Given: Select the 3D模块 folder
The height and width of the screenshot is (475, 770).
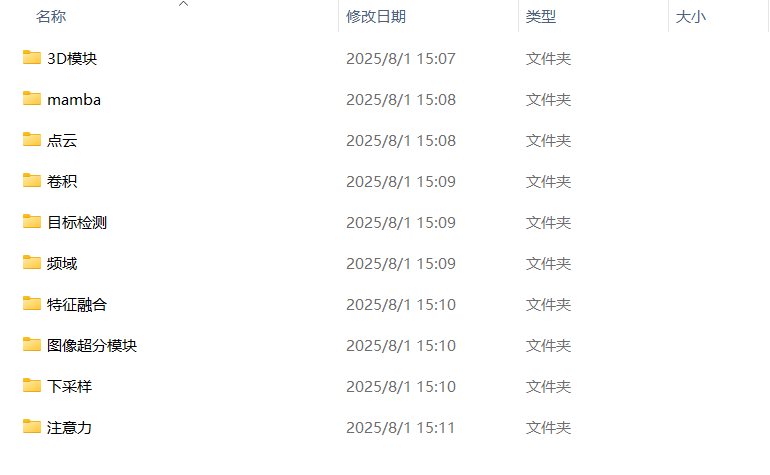Looking at the screenshot, I should [71, 59].
